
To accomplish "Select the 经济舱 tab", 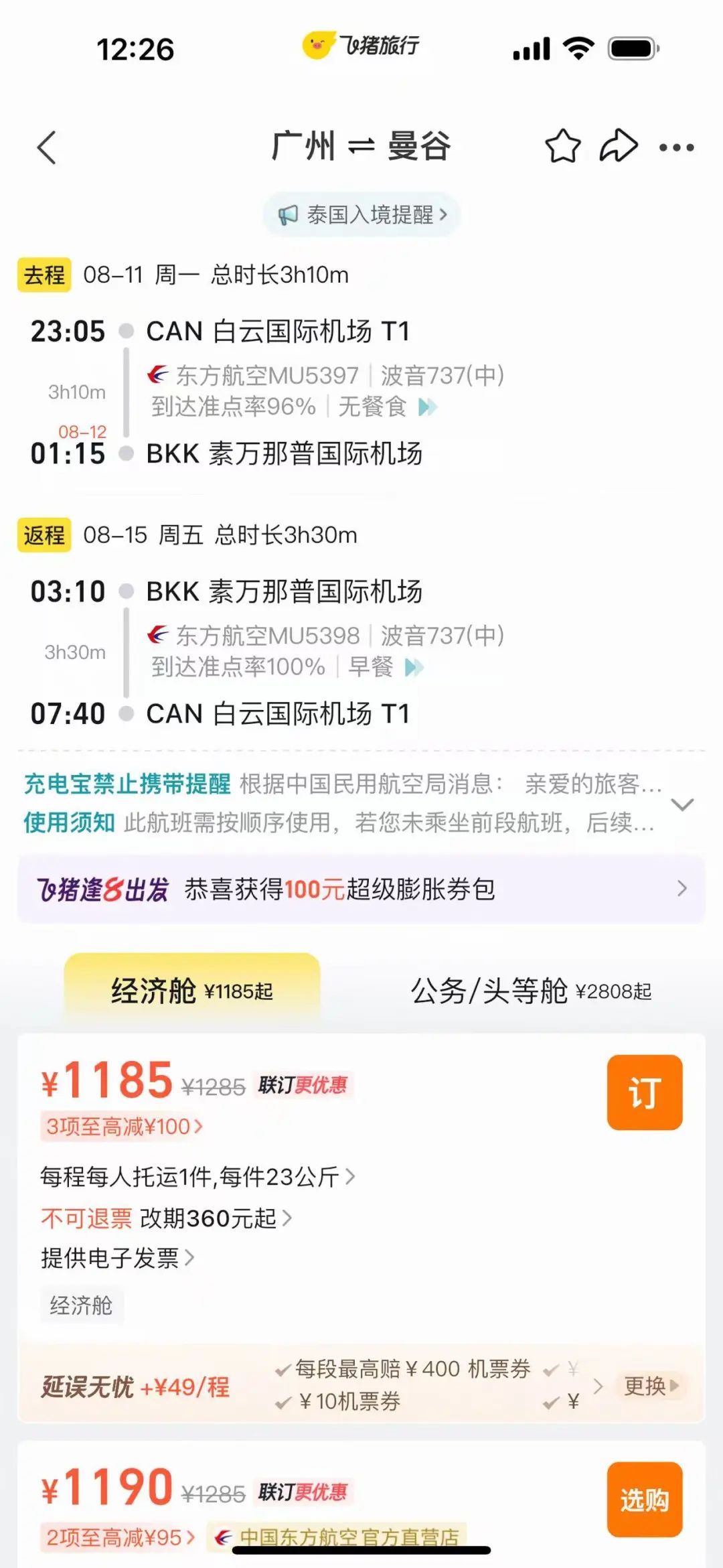I will [x=192, y=991].
